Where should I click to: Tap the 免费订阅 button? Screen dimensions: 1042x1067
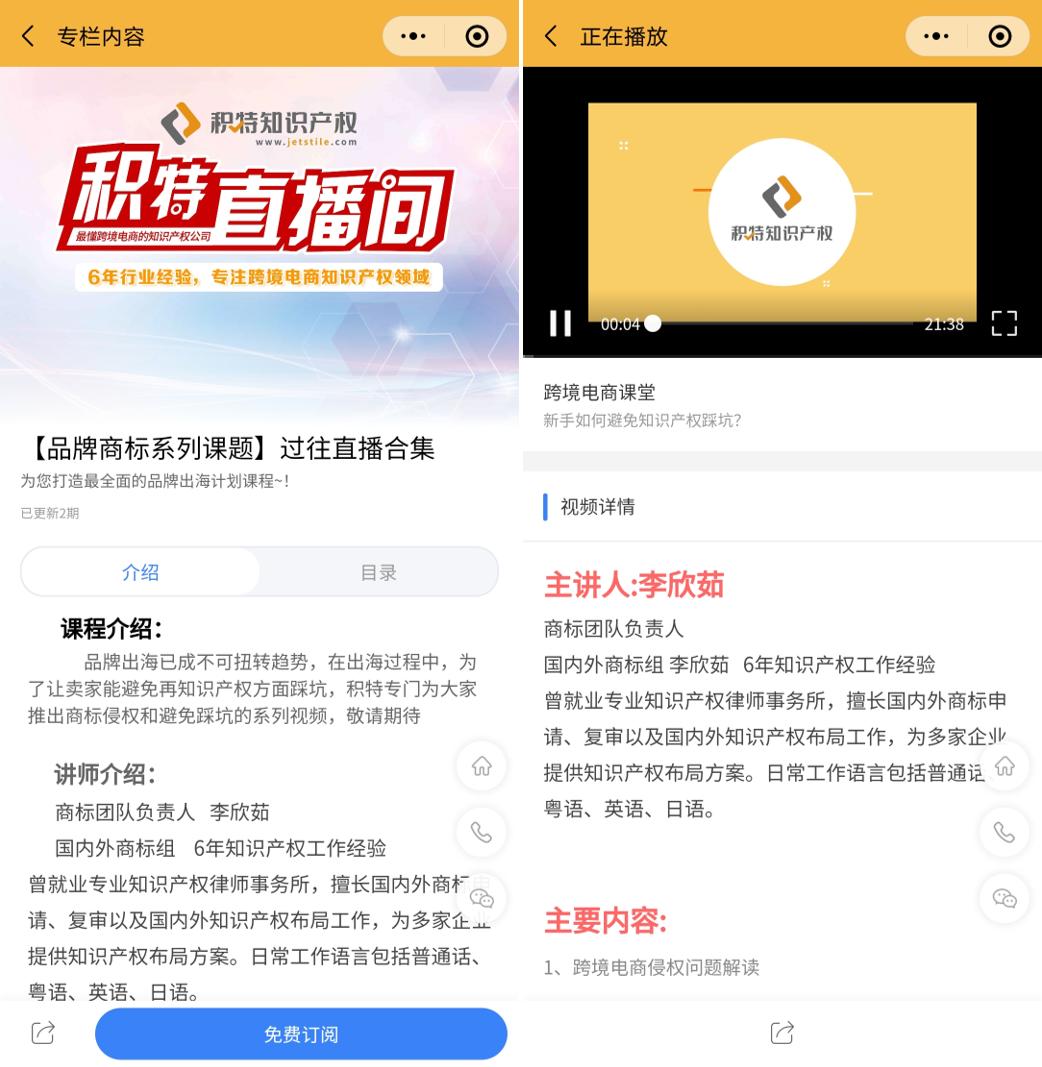[301, 1034]
